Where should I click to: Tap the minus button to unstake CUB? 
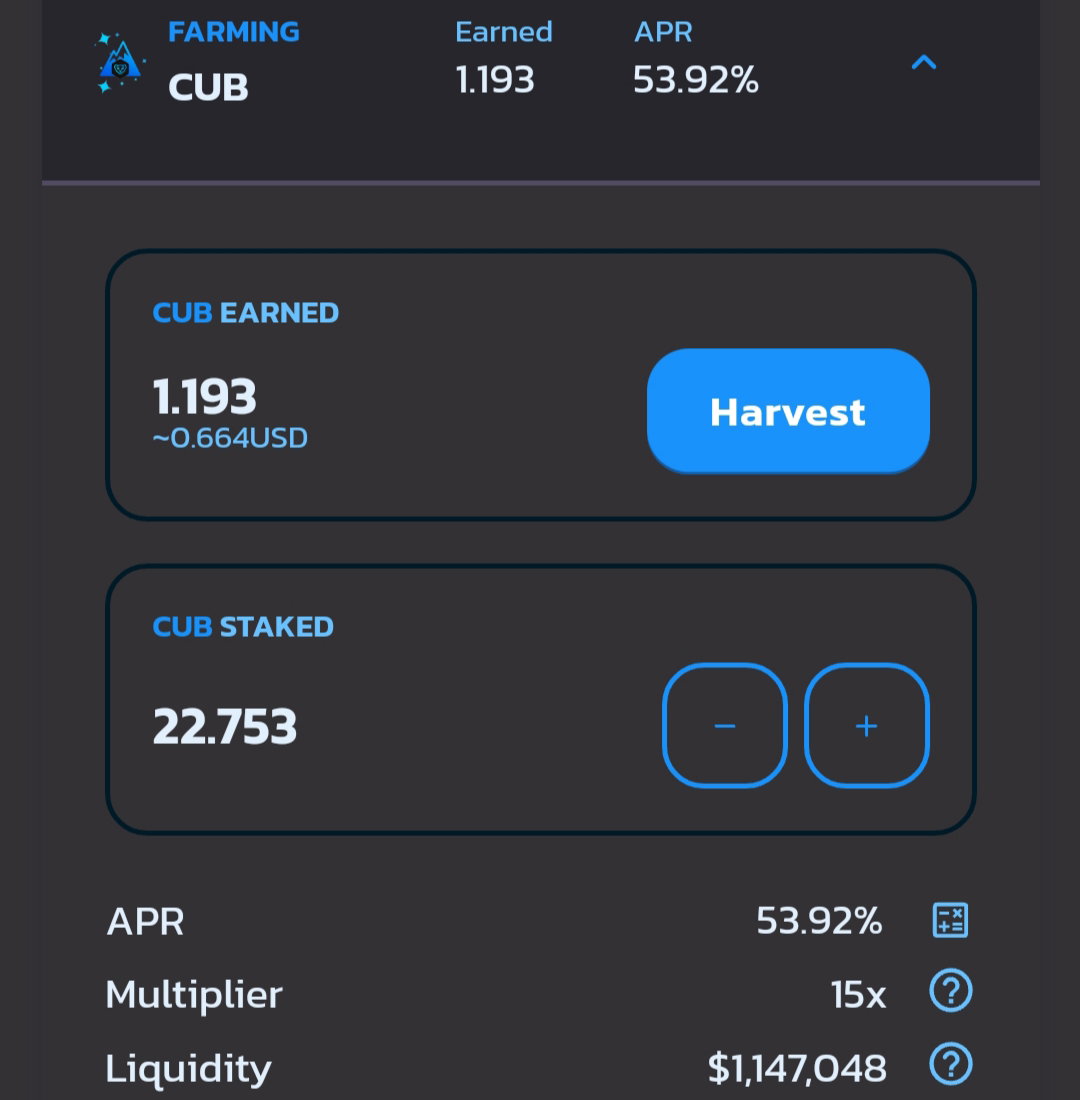[x=725, y=725]
